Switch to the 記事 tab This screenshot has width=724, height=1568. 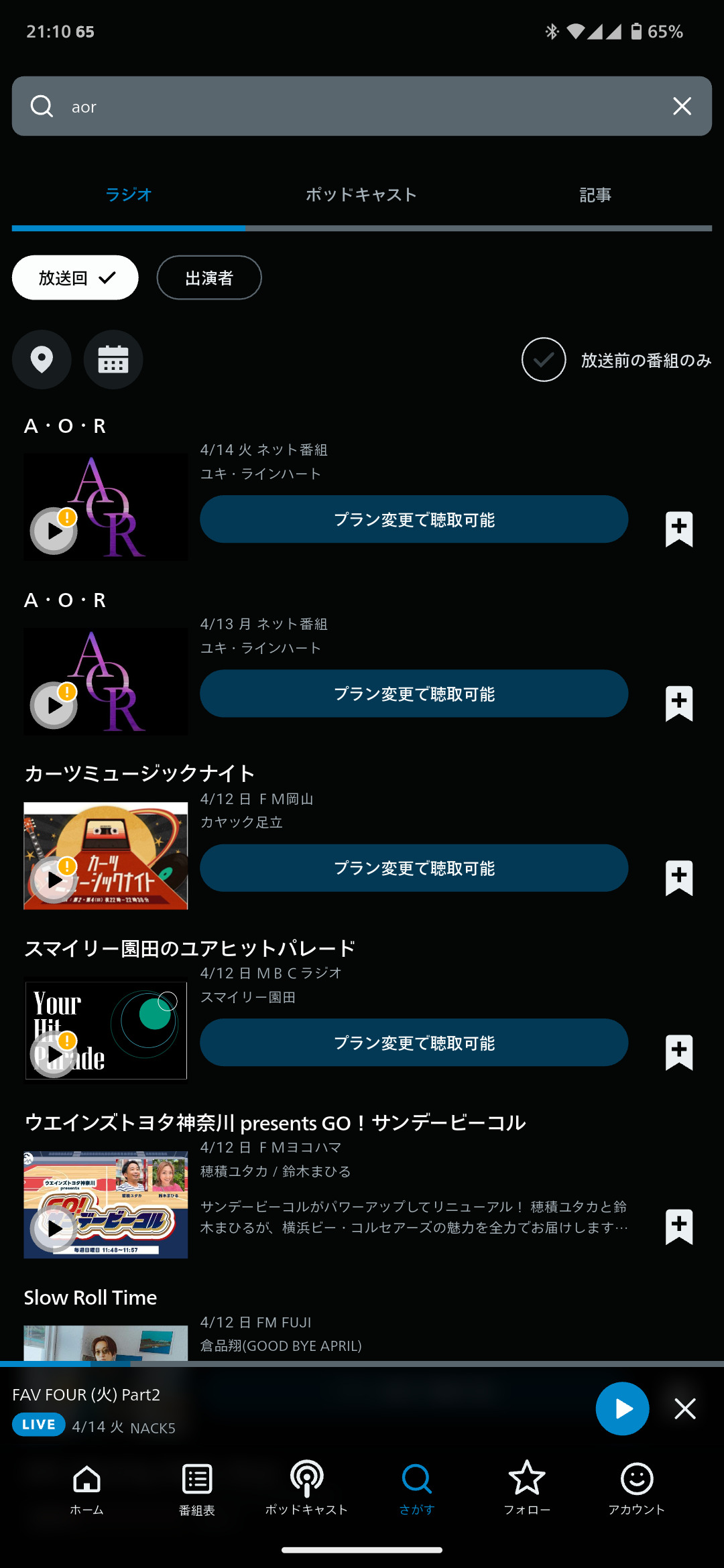[595, 194]
